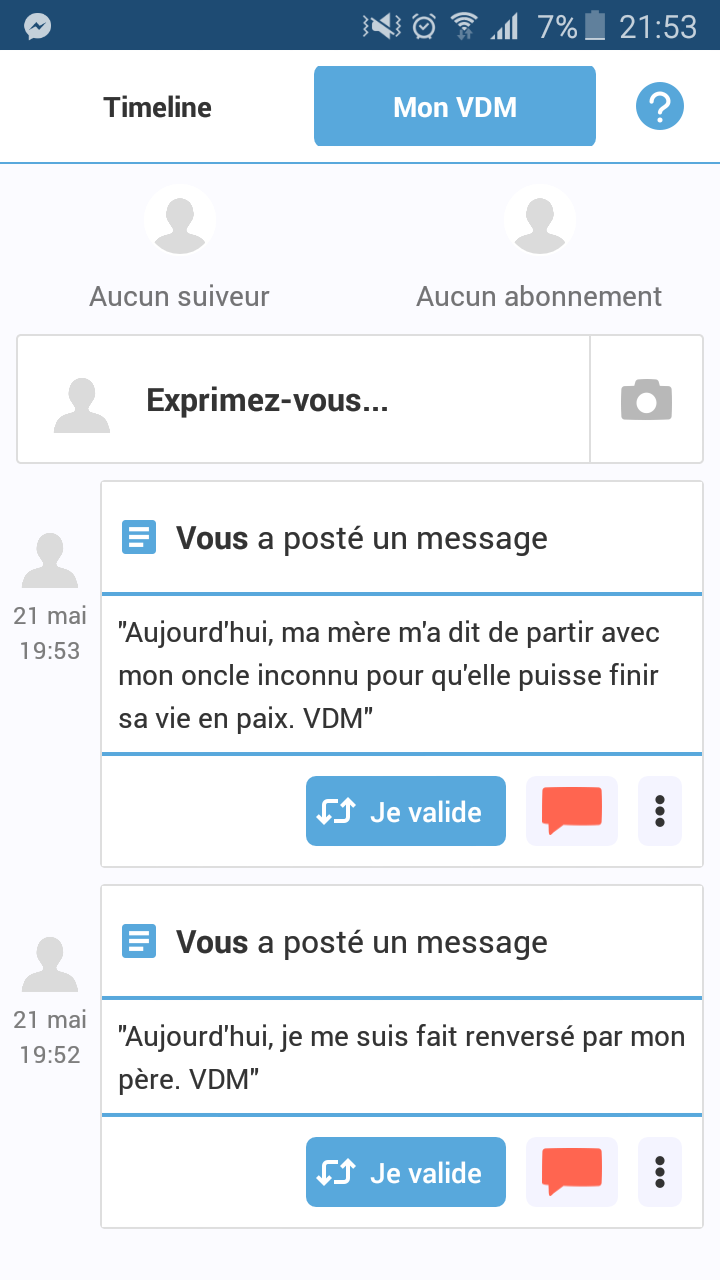Viewport: 720px width, 1280px height.
Task: Open overflow menu for the 19:52 post
Action: click(660, 1172)
